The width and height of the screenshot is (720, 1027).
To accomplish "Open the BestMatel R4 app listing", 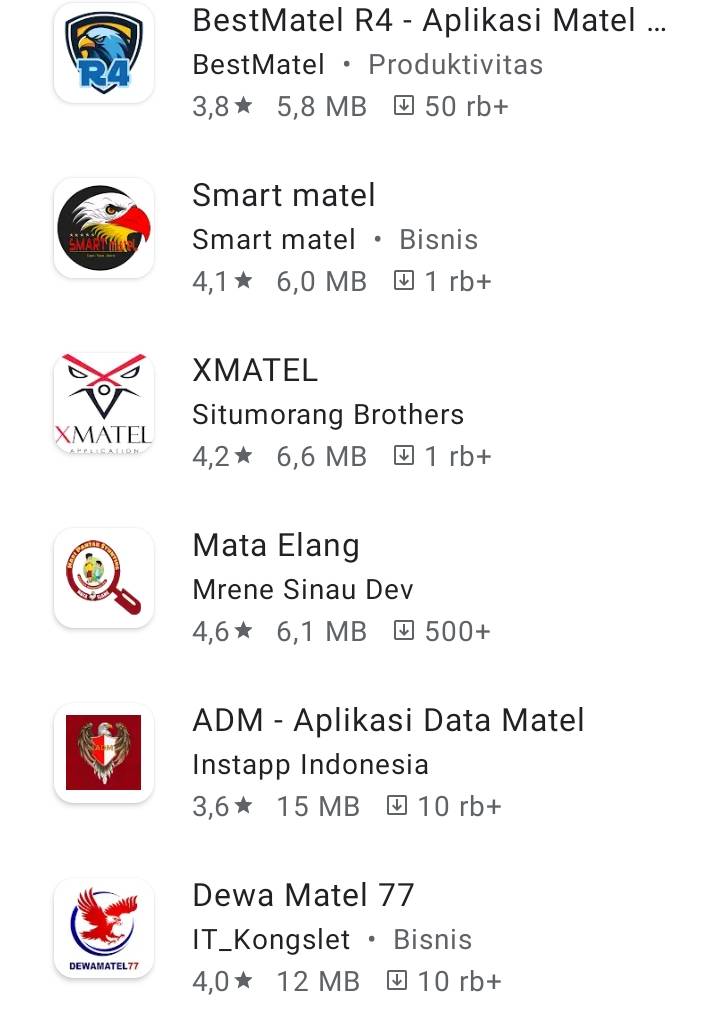I will pos(428,22).
